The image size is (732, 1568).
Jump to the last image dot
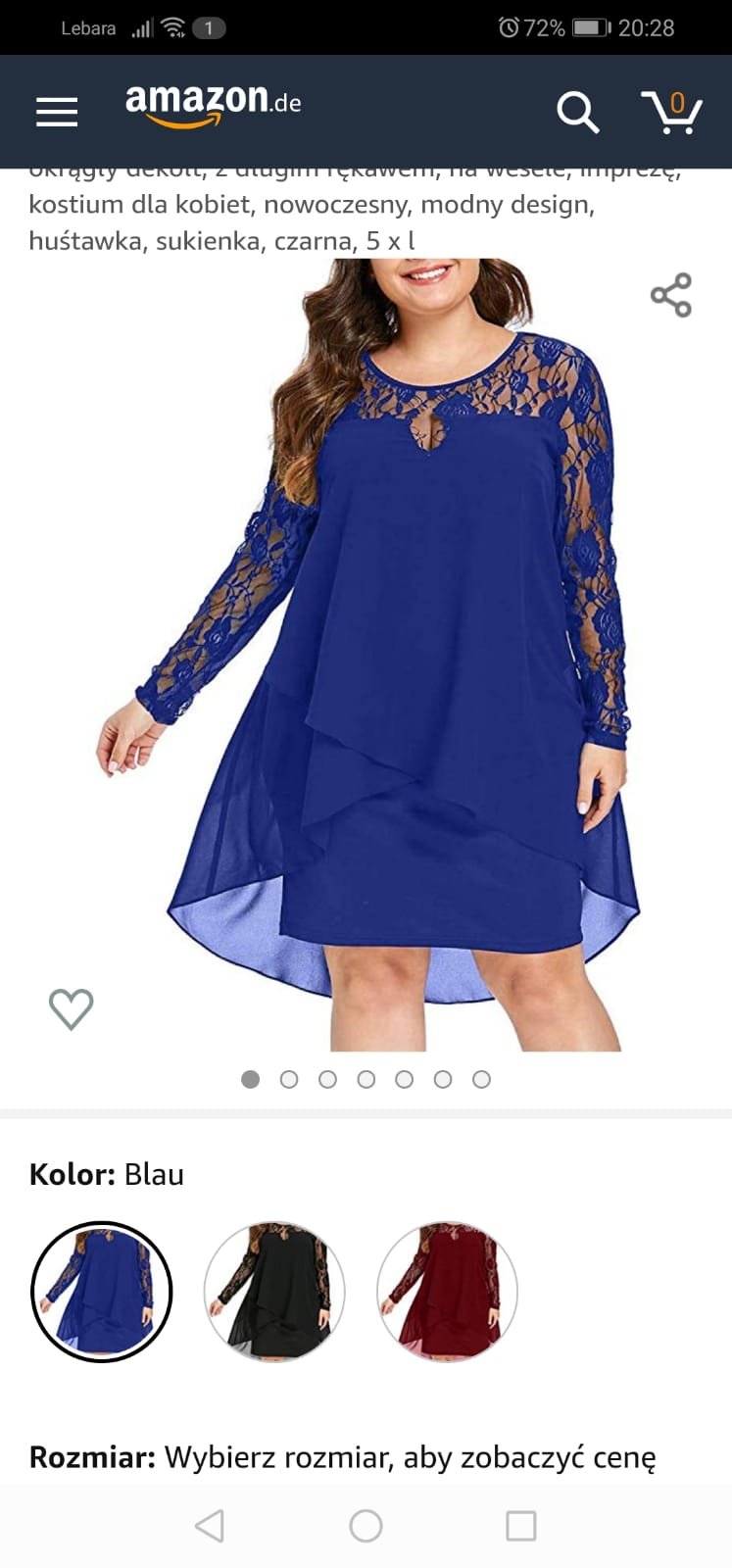481,1079
